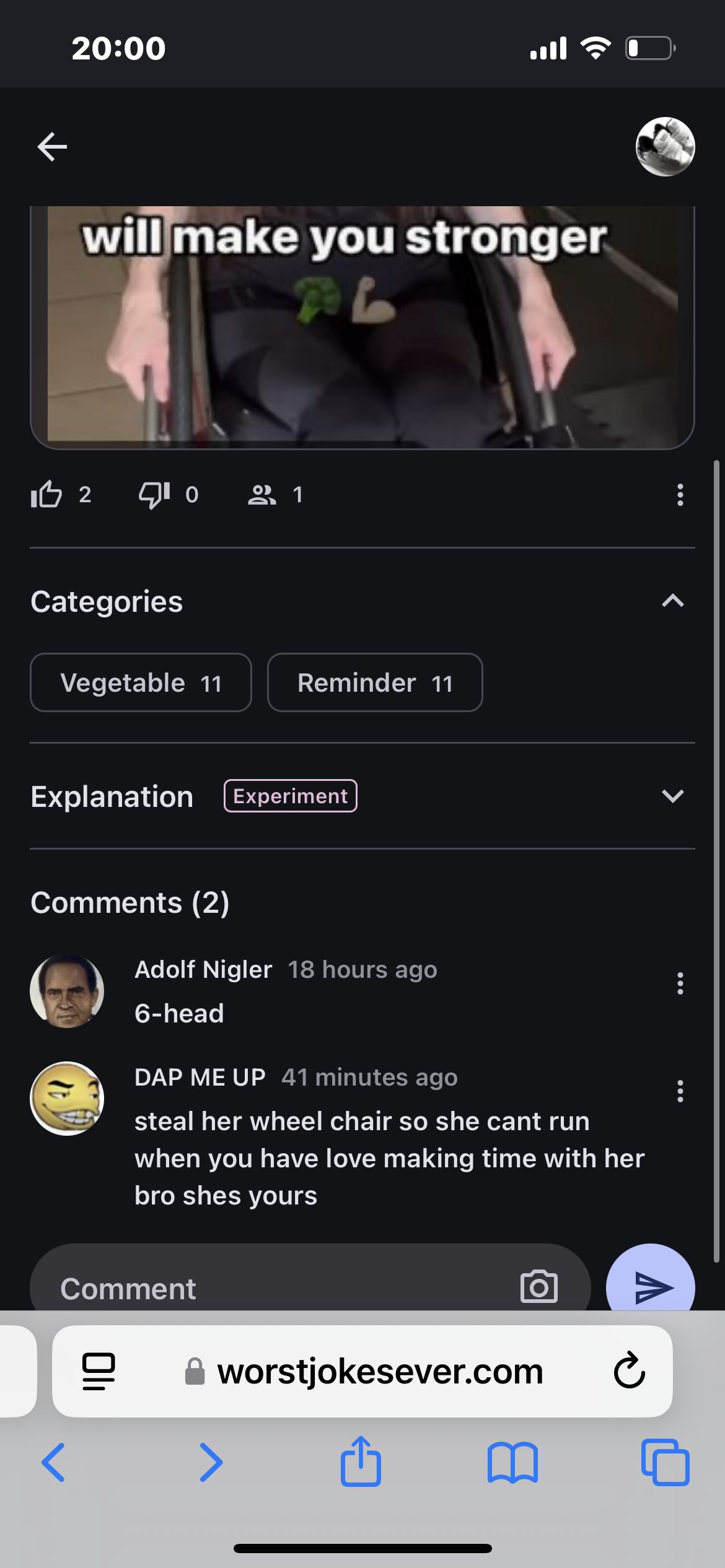Open options for the 6-head comment

[680, 983]
